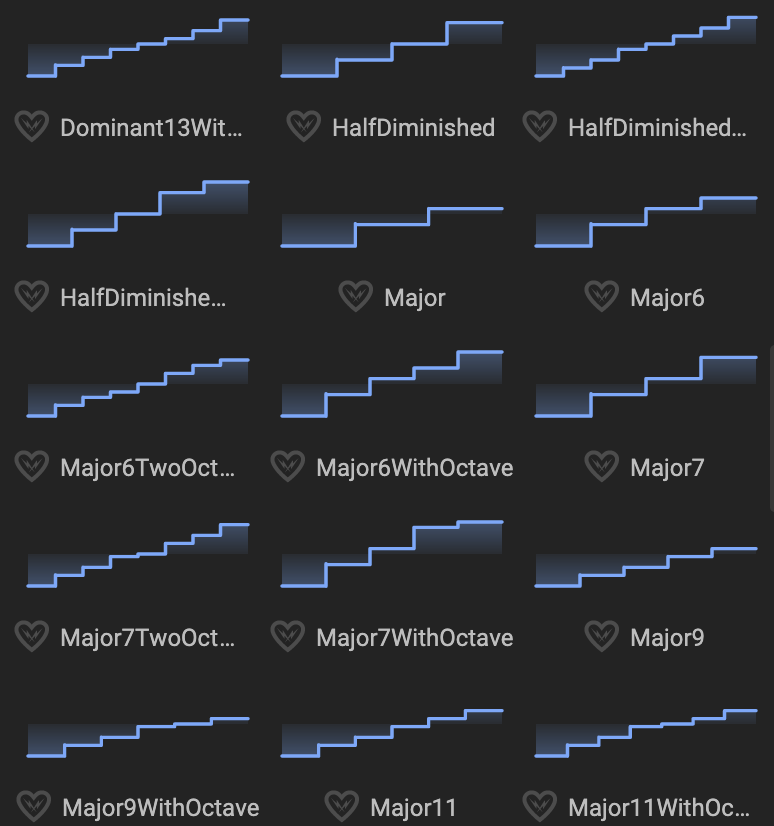774x826 pixels.
Task: Click the Major6 preset label
Action: point(669,297)
